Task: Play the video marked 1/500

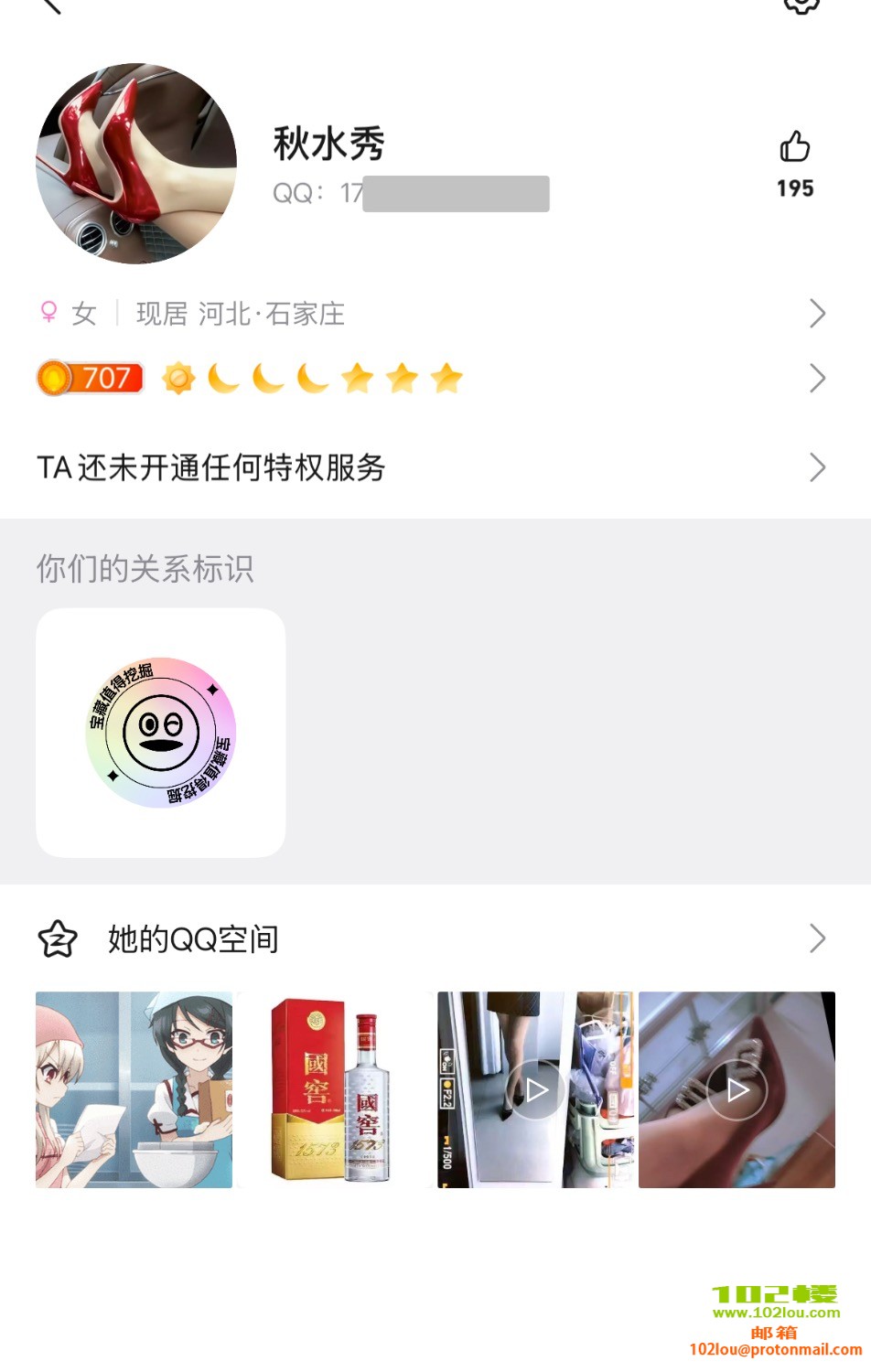Action: coord(536,1089)
